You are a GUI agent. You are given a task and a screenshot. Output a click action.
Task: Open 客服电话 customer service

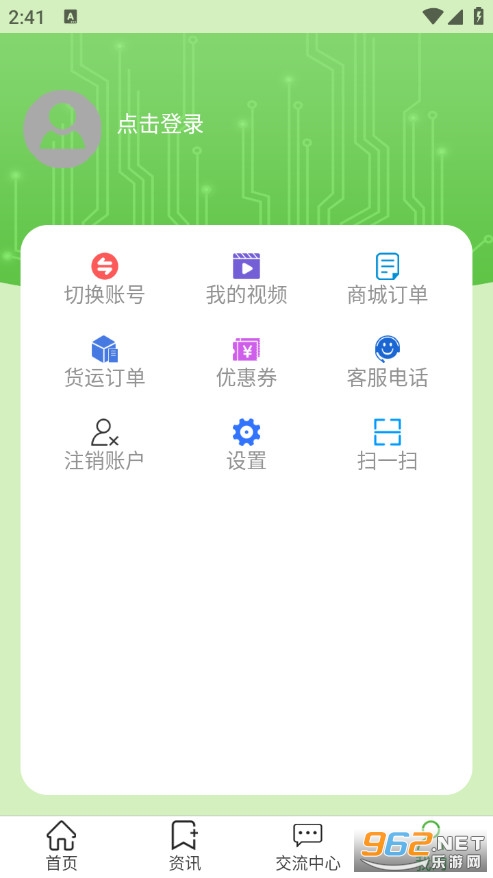click(388, 362)
